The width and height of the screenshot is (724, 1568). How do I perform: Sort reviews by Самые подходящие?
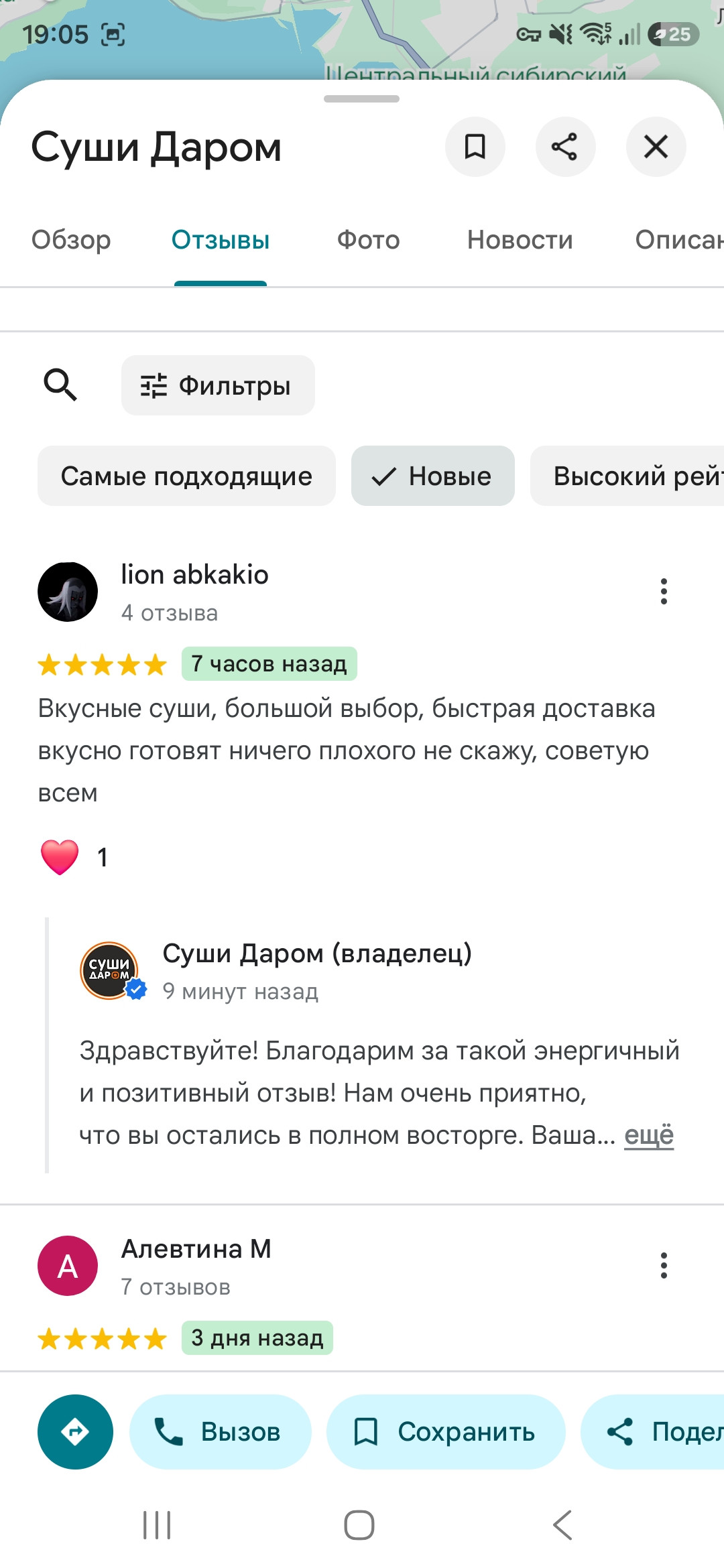(186, 476)
